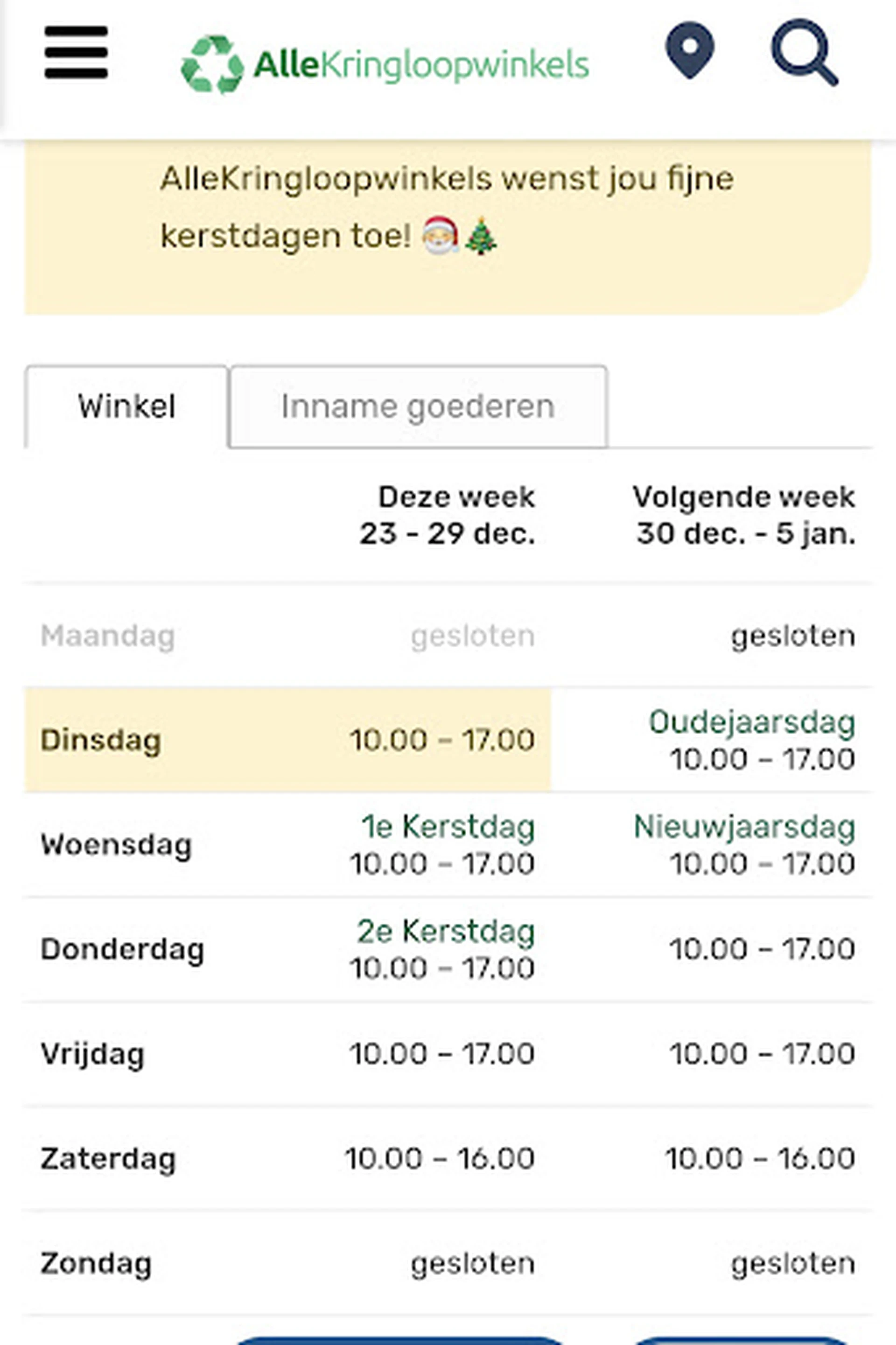This screenshot has width=896, height=1345.
Task: Open the hamburger menu
Action: click(x=76, y=52)
